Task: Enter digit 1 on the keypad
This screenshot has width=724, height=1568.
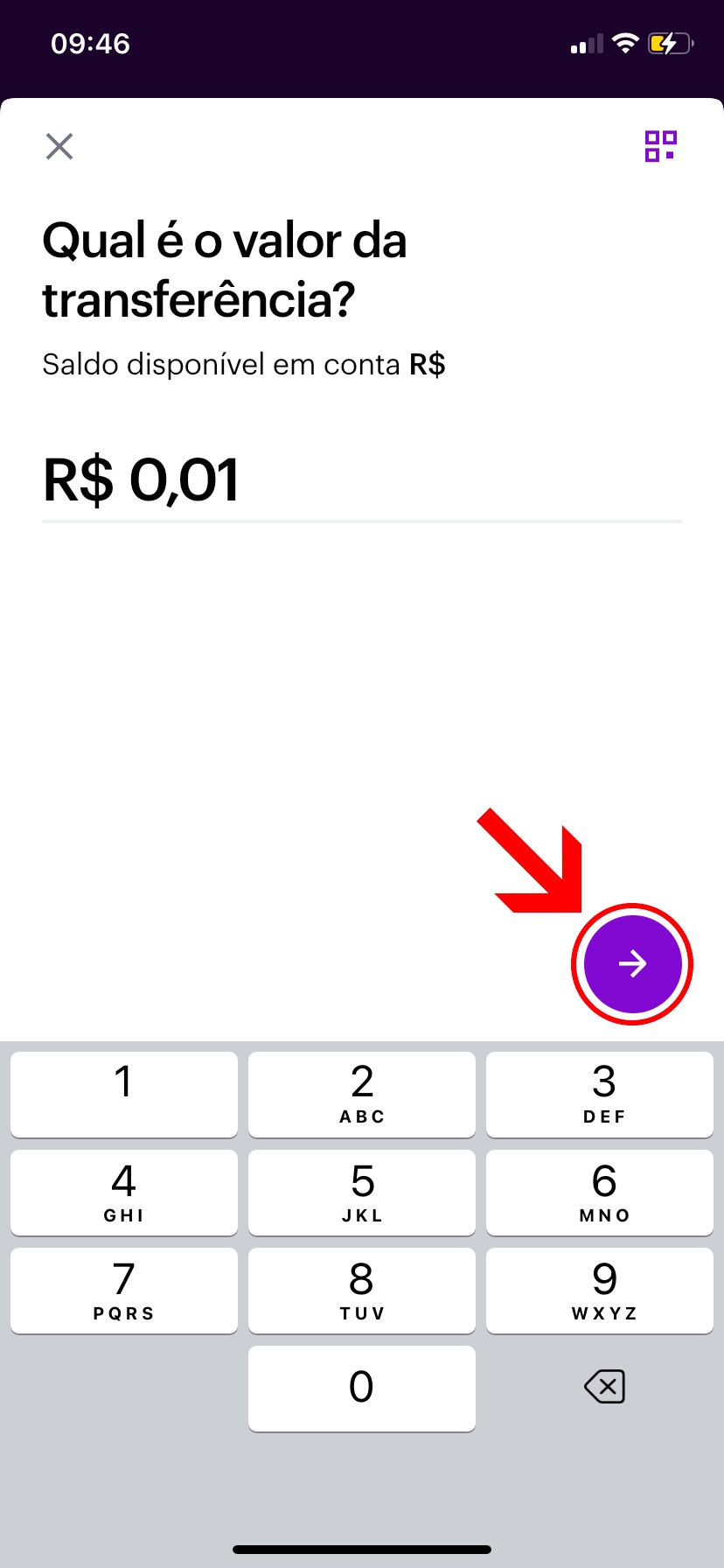Action: tap(124, 1094)
